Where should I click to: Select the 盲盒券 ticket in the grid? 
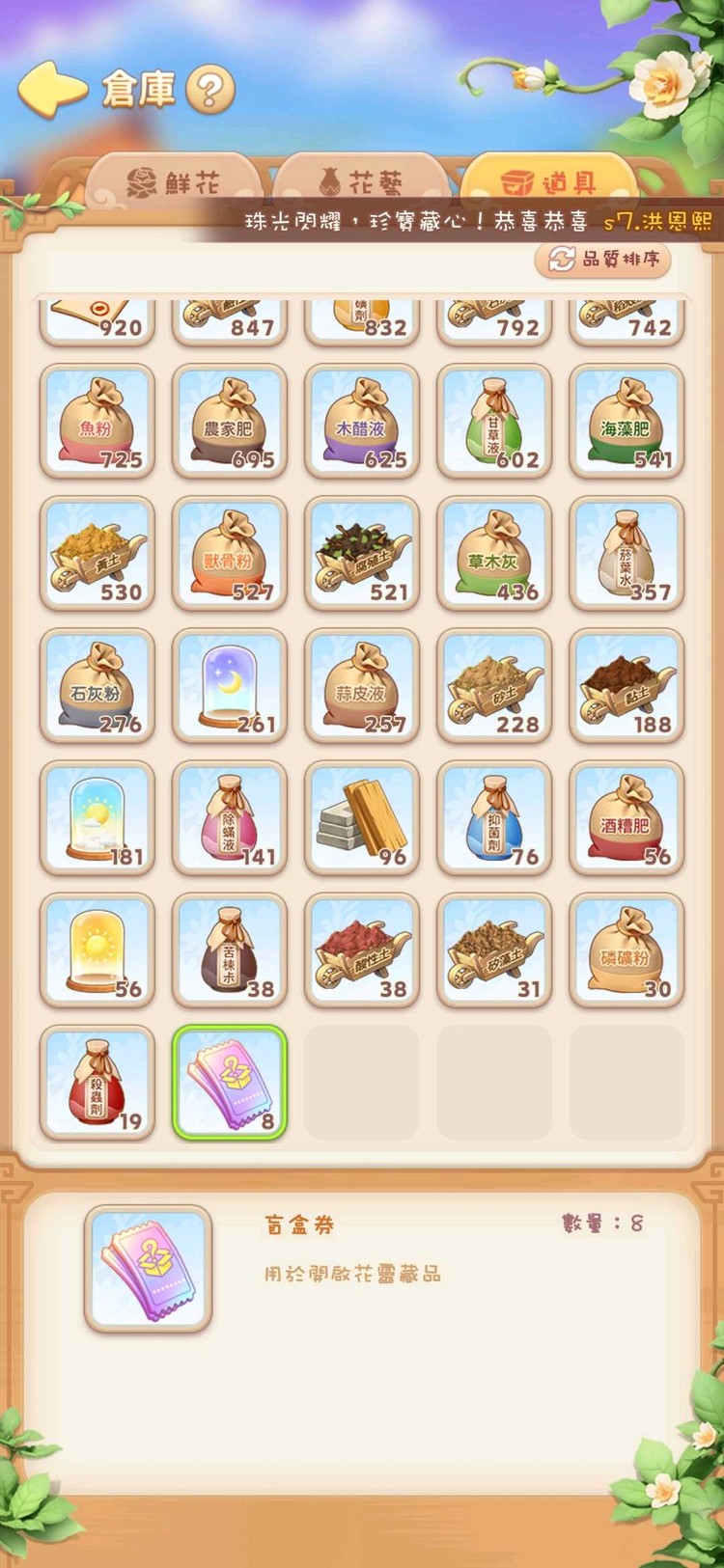tap(230, 1083)
